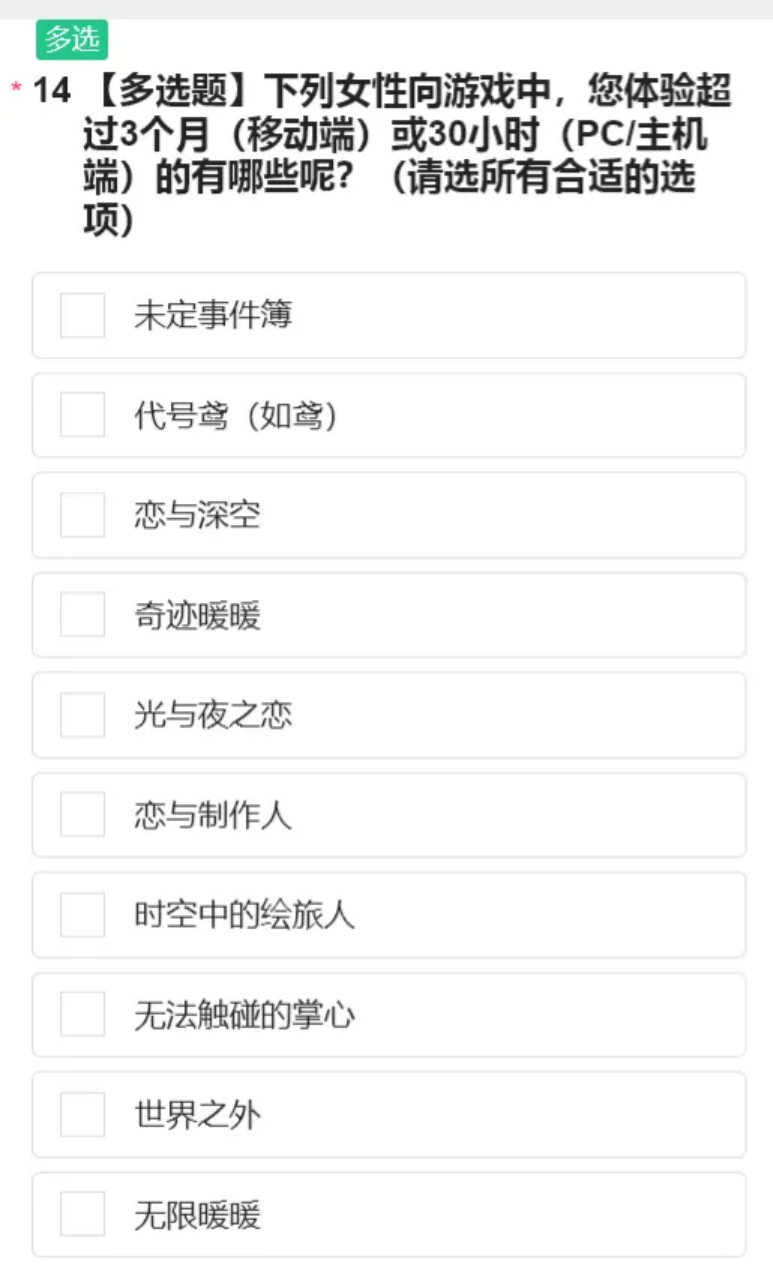Enable the 光与夜之恋 checkbox
773x1265 pixels.
pos(81,715)
